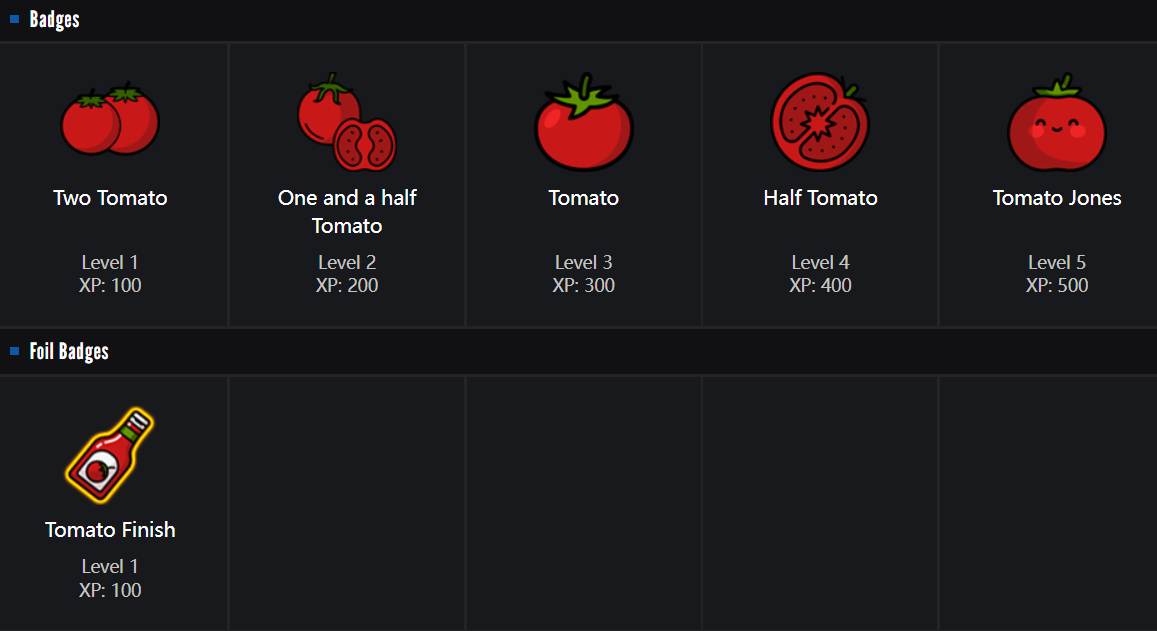The image size is (1157, 631).
Task: Open the Two Tomato badge
Action: click(x=110, y=122)
